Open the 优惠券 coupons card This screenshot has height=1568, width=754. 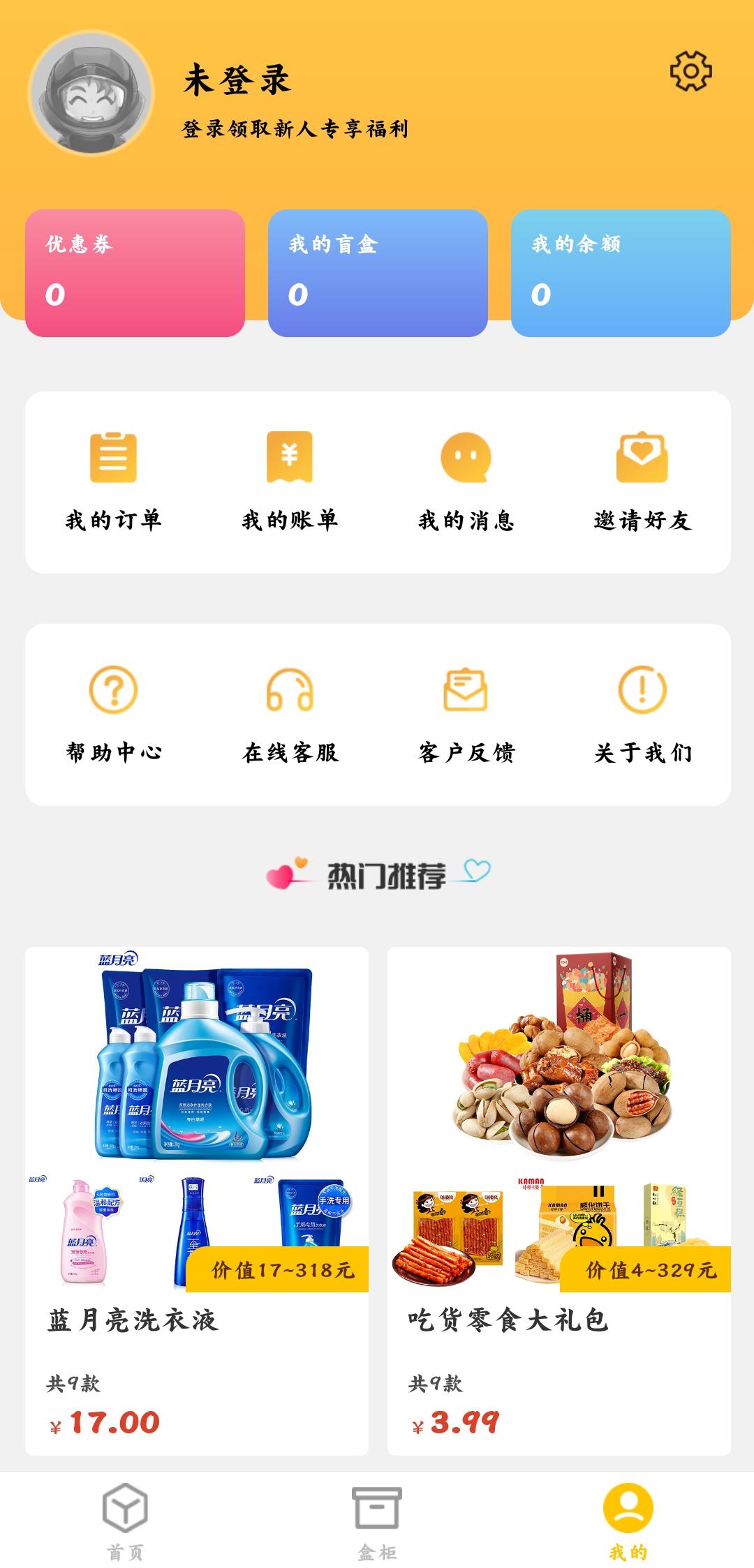click(x=133, y=272)
